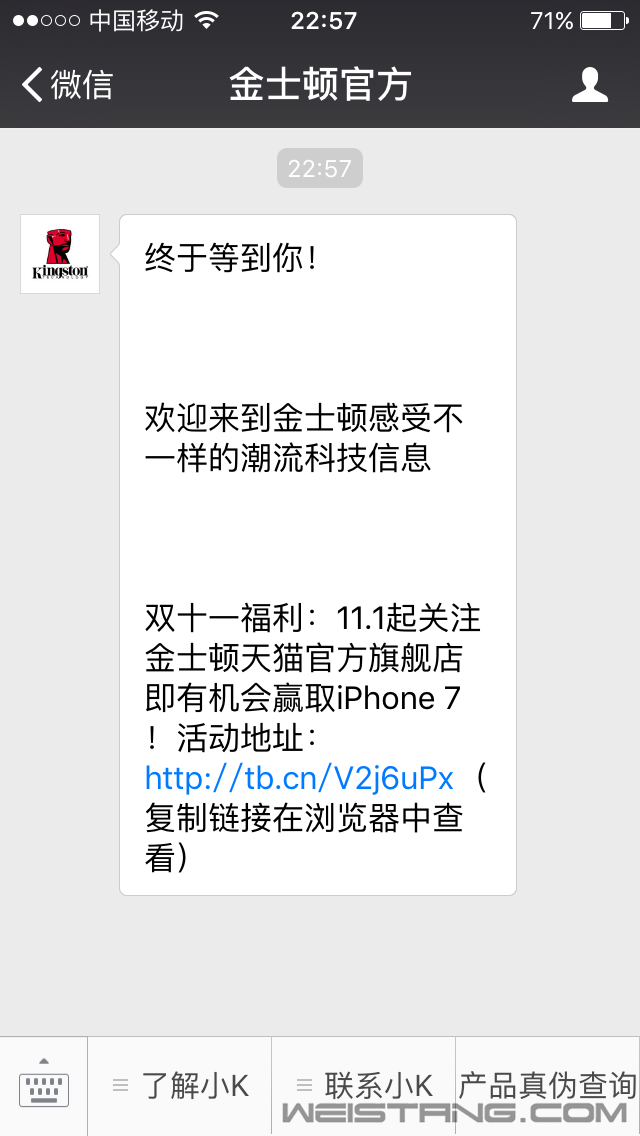Open the http://tb.cn/V2j6uPx link
The height and width of the screenshot is (1136, 640).
coord(299,777)
